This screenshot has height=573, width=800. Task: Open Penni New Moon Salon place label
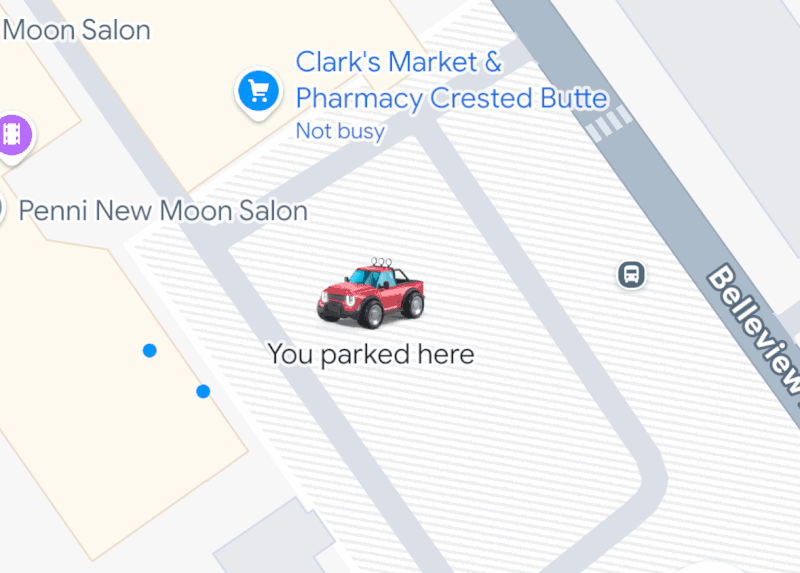(x=163, y=211)
